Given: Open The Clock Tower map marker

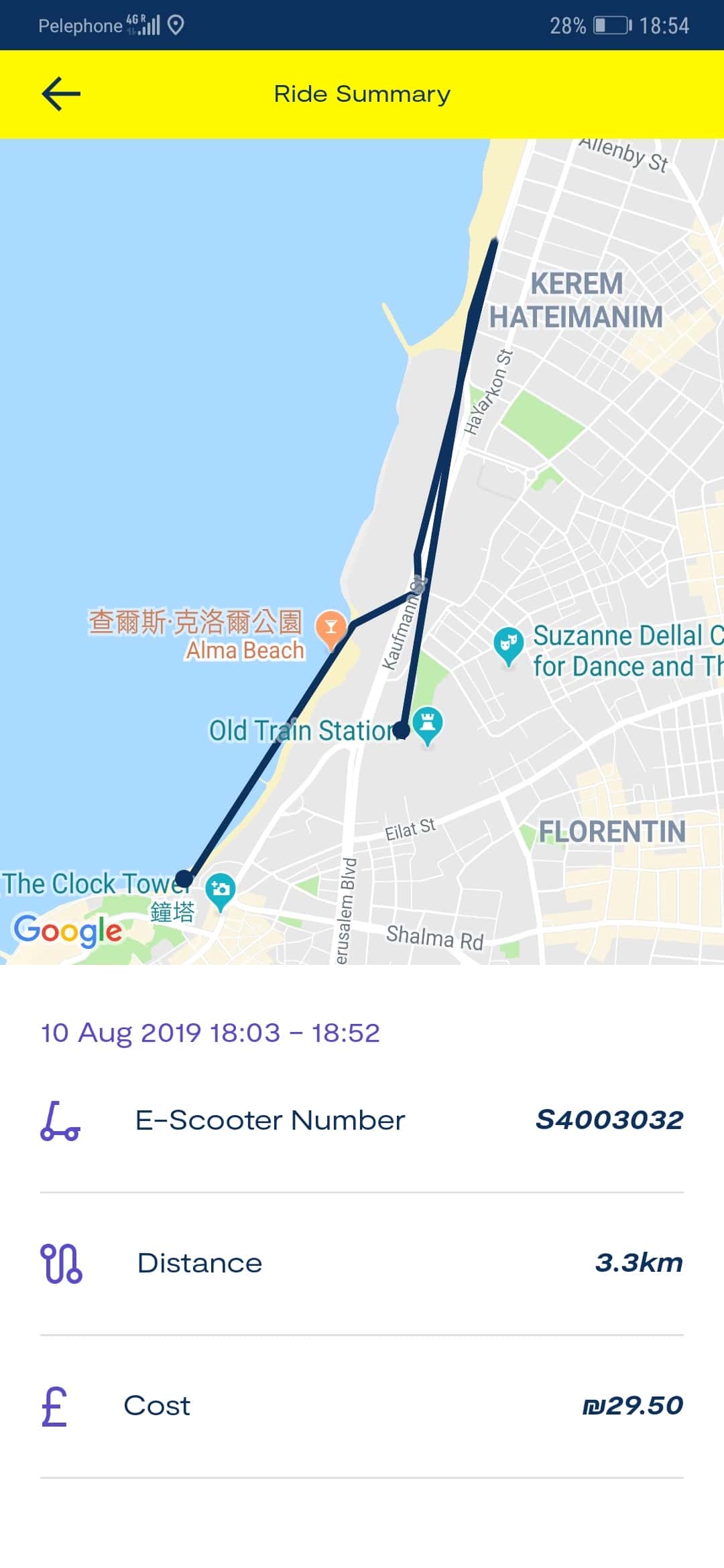Looking at the screenshot, I should click(220, 892).
